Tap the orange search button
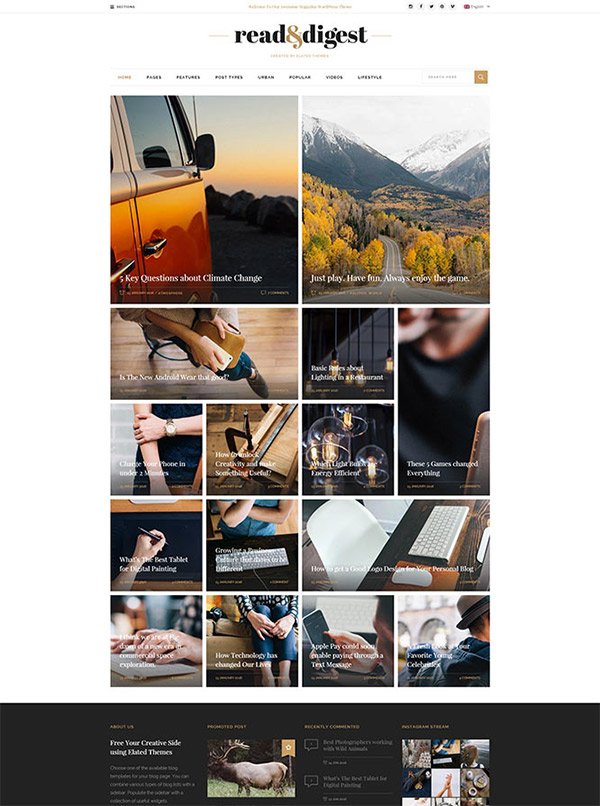The width and height of the screenshot is (600, 806). [x=481, y=77]
